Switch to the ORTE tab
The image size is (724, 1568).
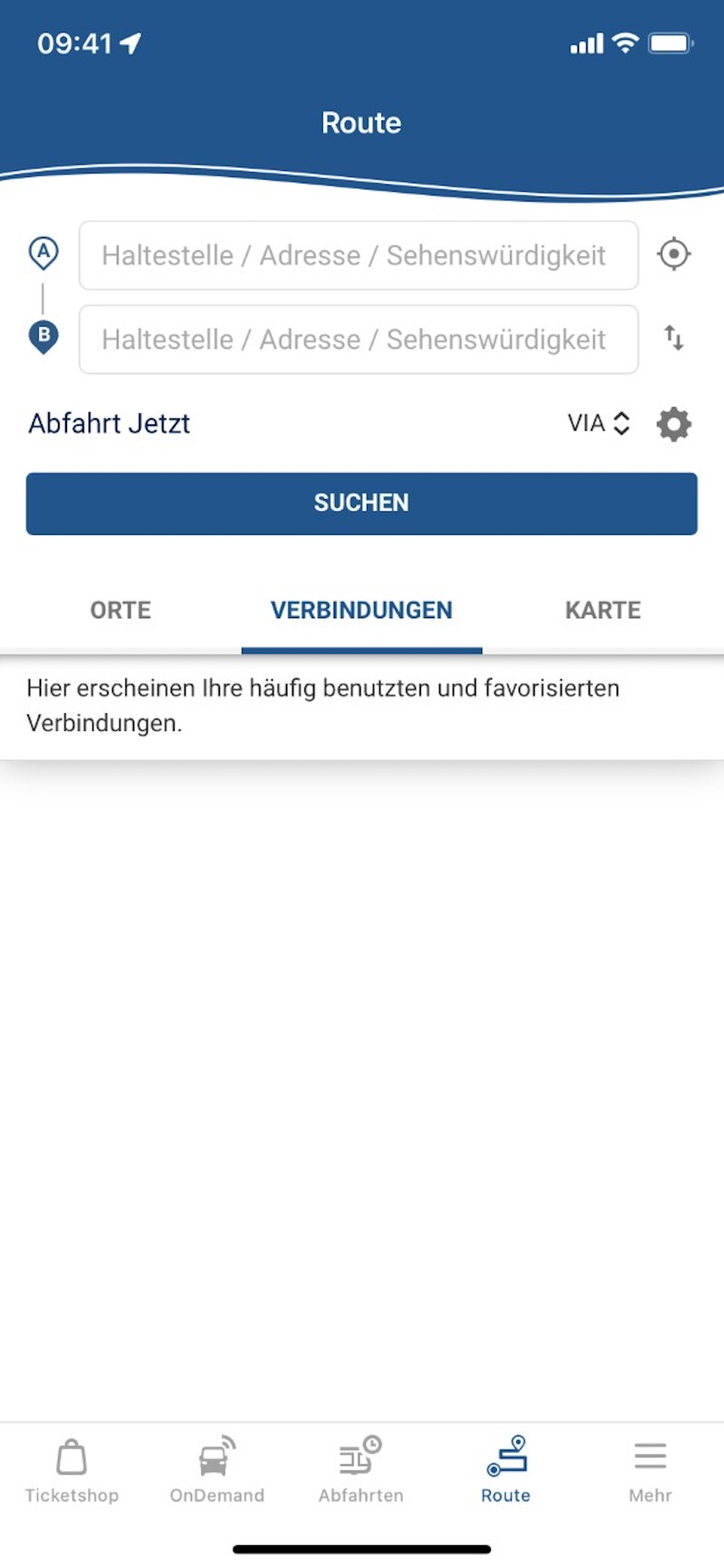pyautogui.click(x=121, y=610)
